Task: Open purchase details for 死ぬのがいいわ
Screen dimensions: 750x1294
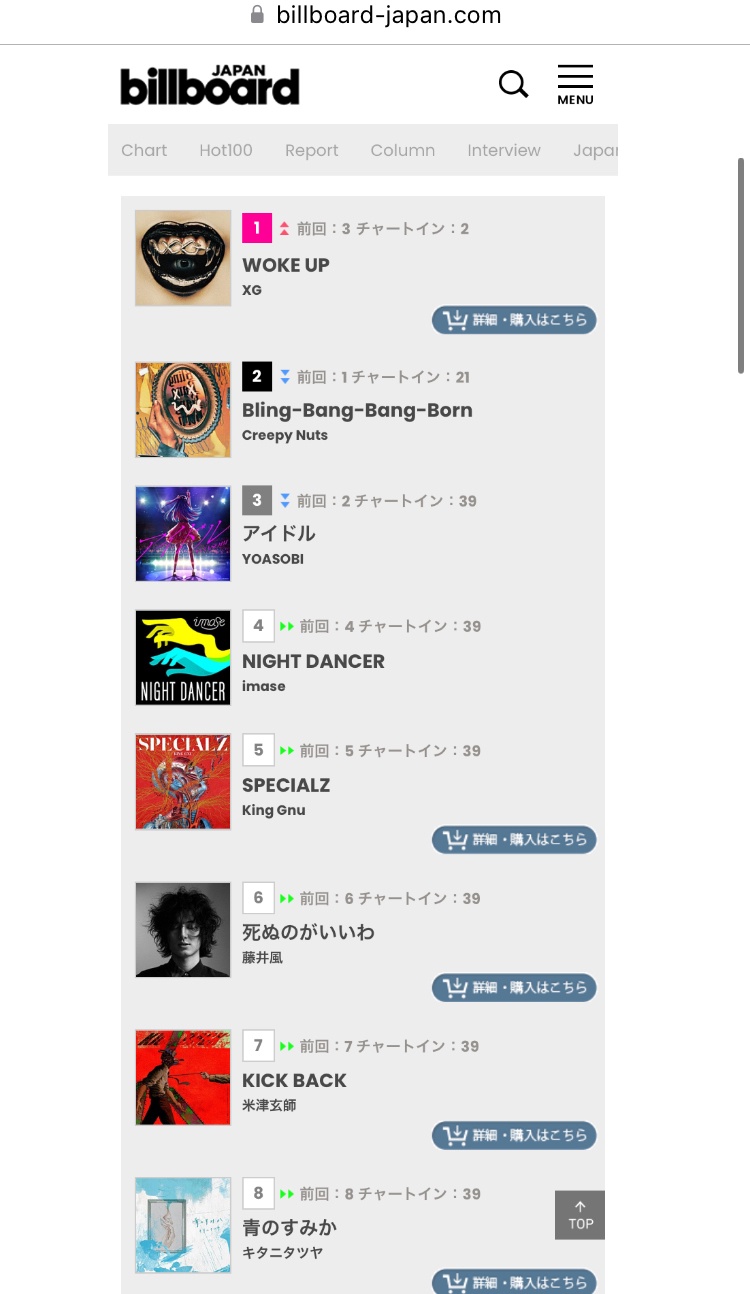Action: point(514,987)
